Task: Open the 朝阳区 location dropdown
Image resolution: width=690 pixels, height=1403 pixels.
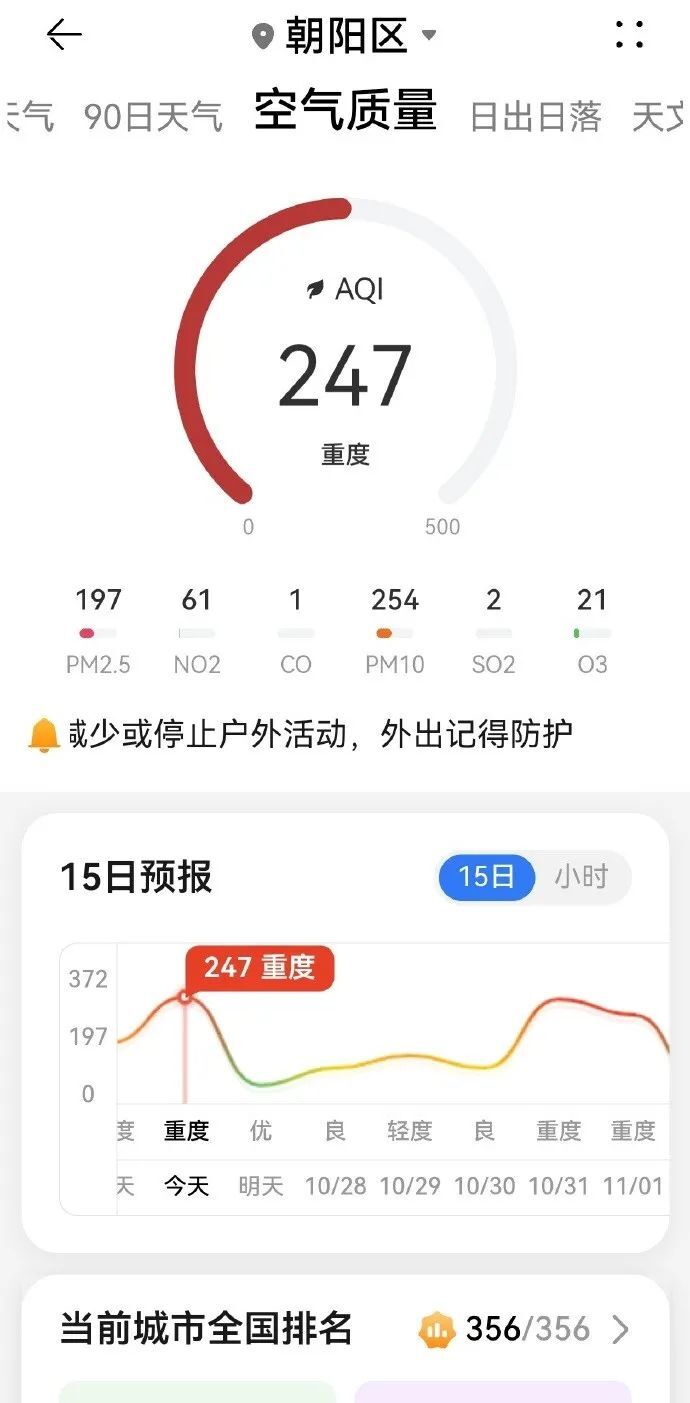Action: click(345, 37)
